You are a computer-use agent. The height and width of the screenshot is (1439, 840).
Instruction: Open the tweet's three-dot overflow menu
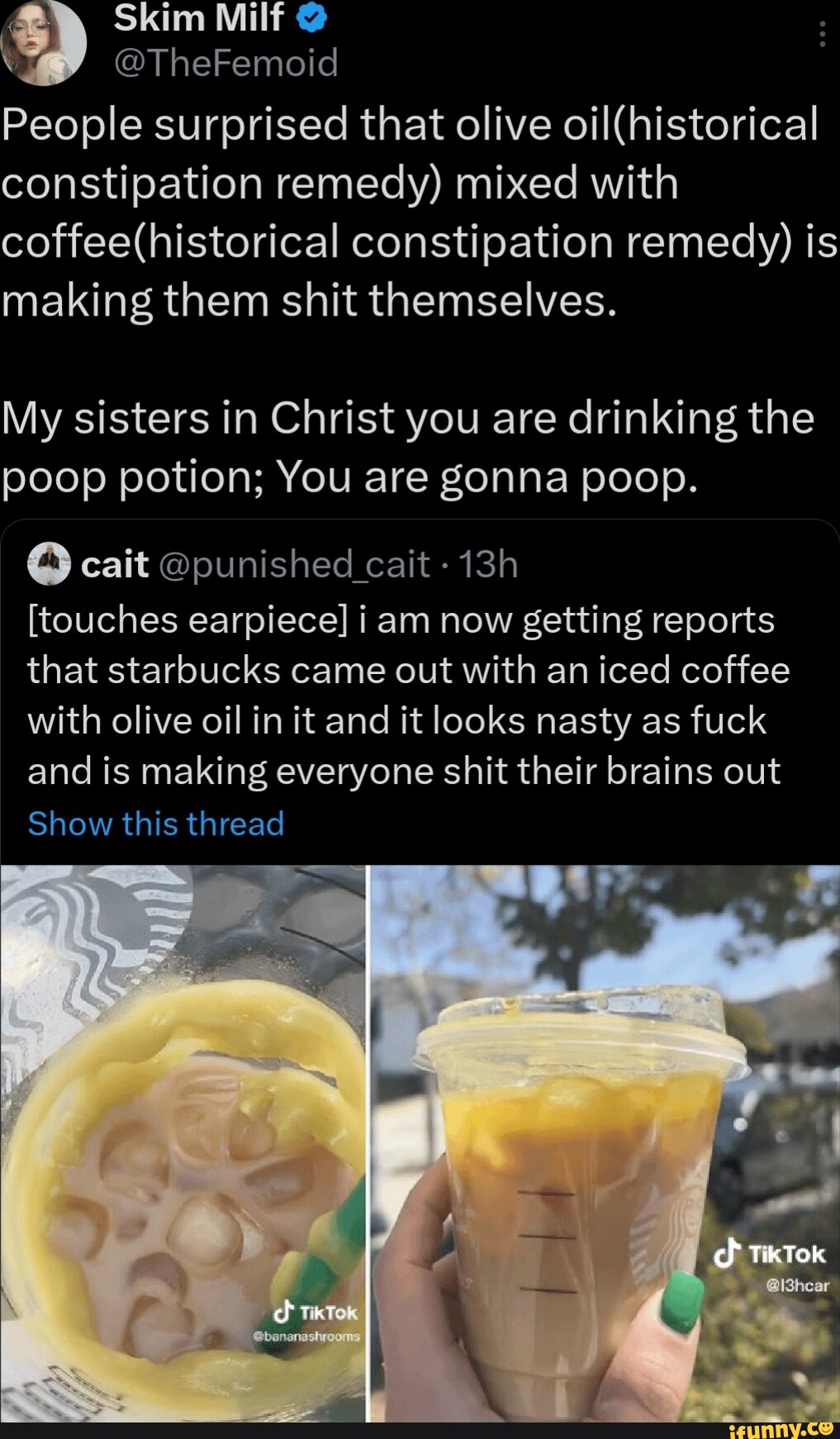pos(822,35)
